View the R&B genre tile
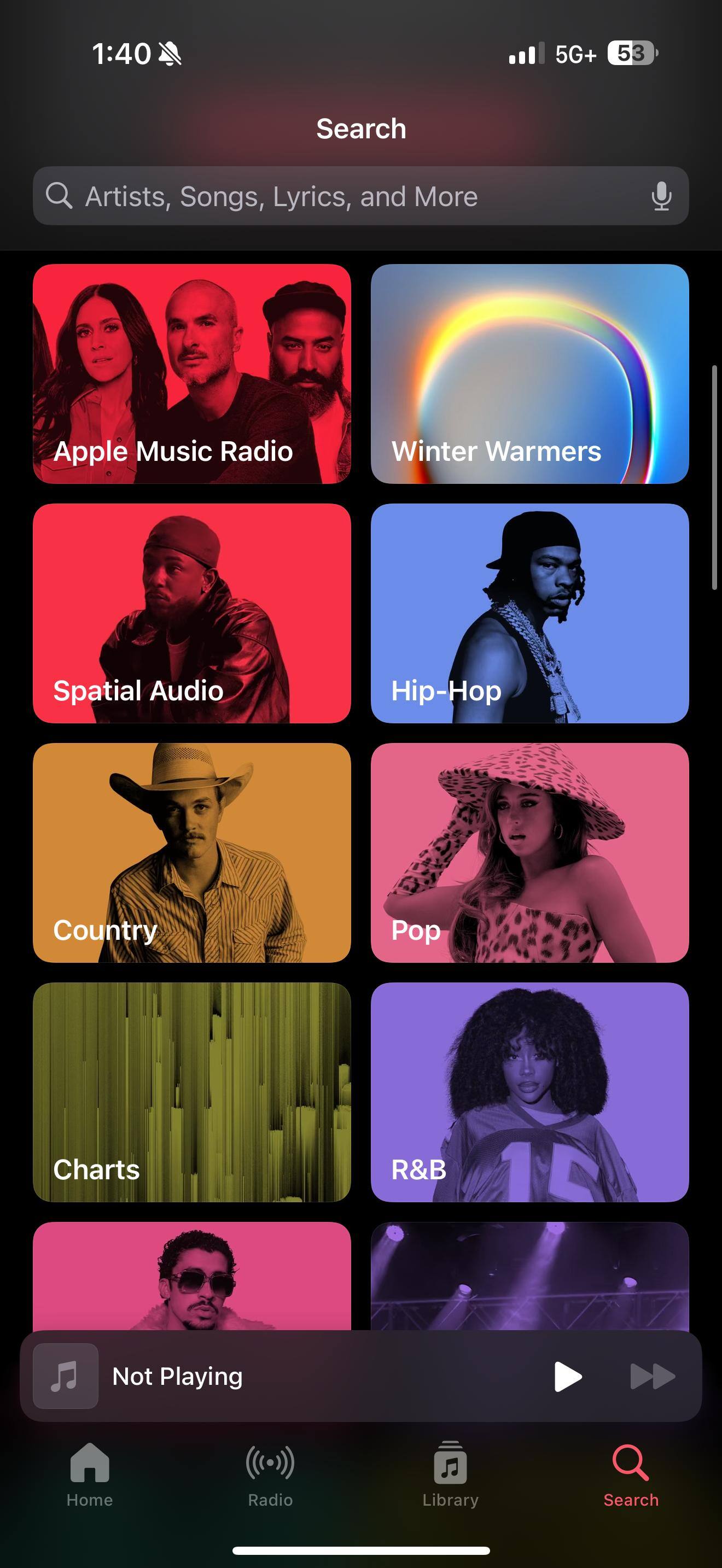This screenshot has width=722, height=1568. pyautogui.click(x=529, y=1092)
